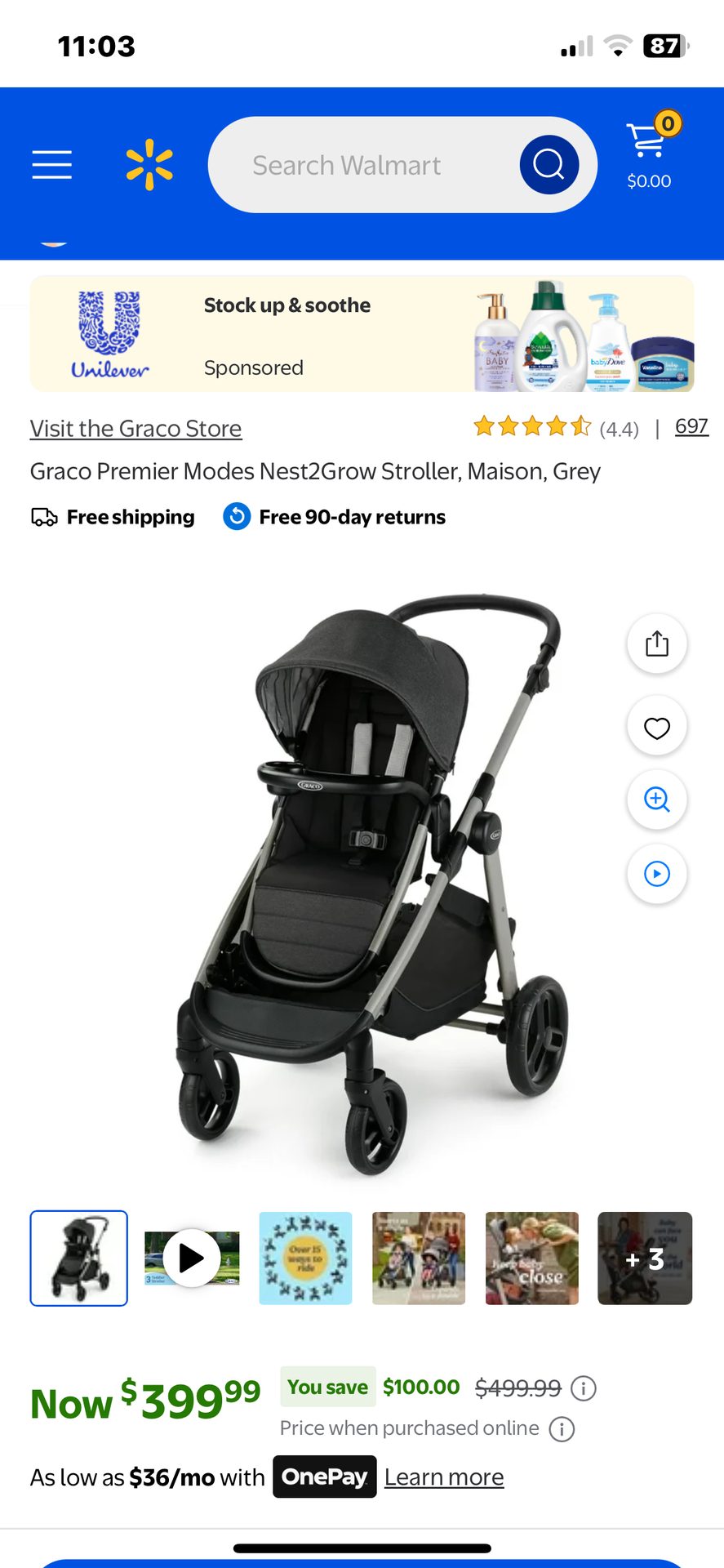The height and width of the screenshot is (1568, 724).
Task: Show the +3 more images
Action: [x=645, y=1258]
